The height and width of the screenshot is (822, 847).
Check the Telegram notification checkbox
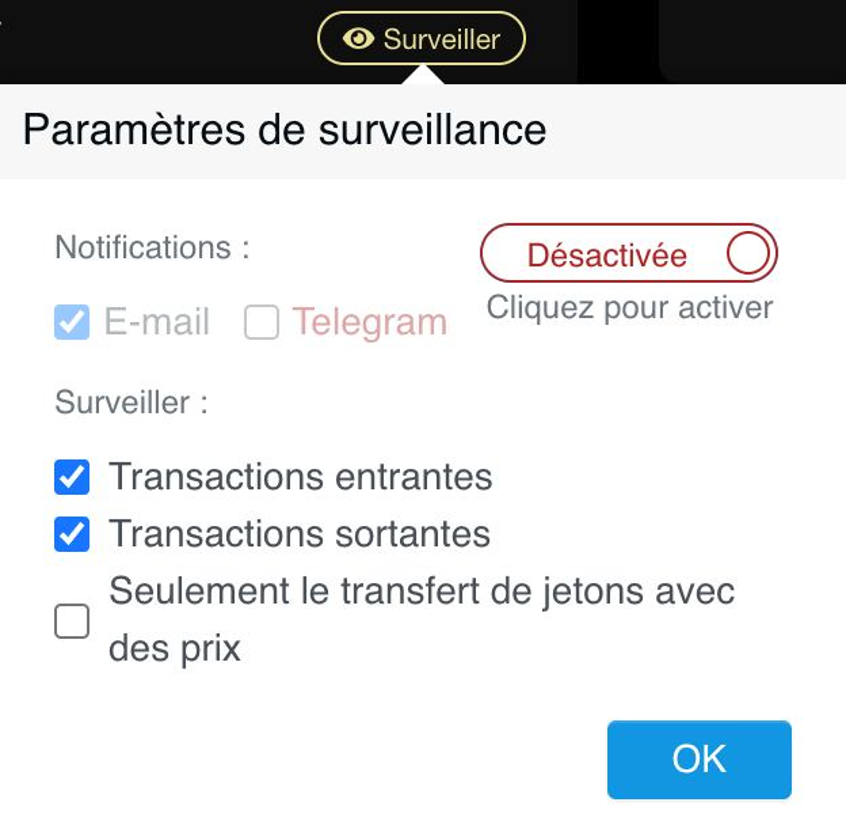click(x=261, y=323)
